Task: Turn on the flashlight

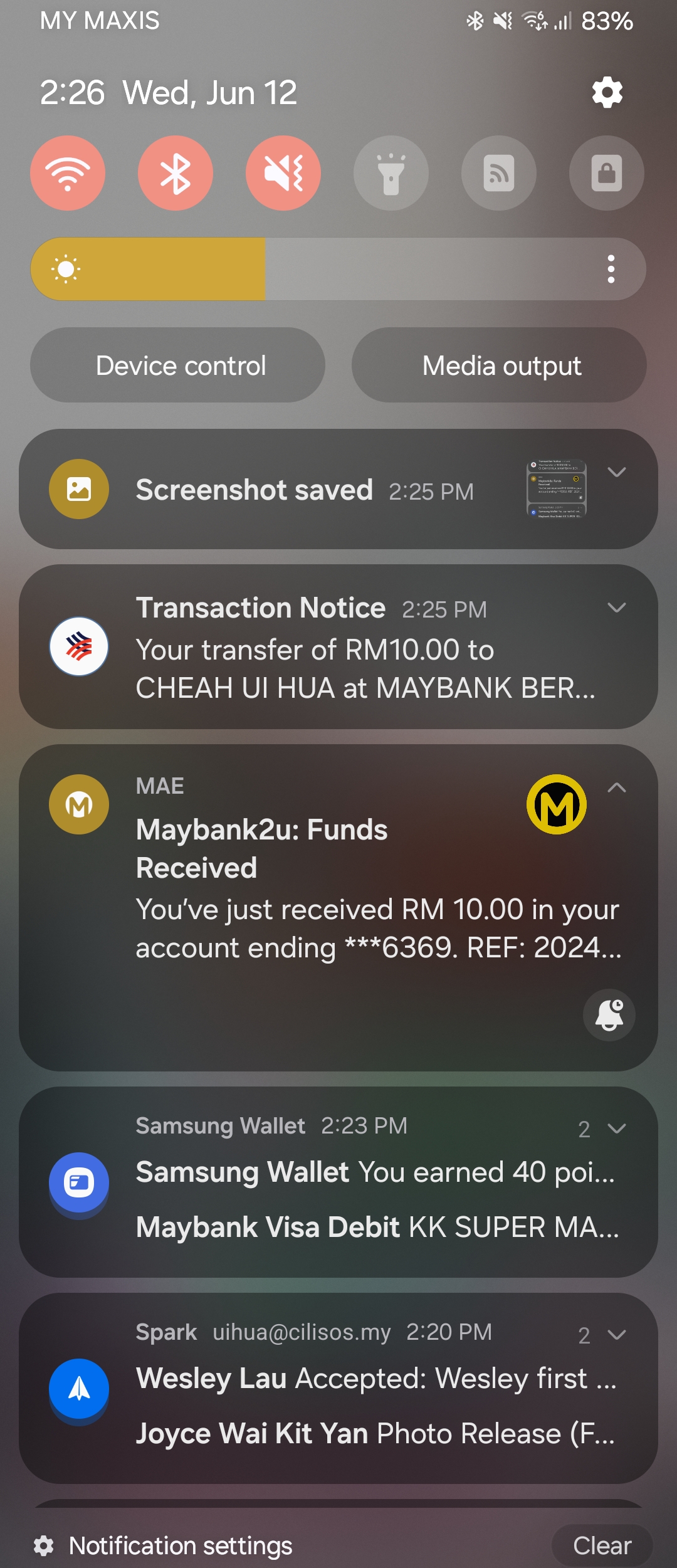Action: 391,173
